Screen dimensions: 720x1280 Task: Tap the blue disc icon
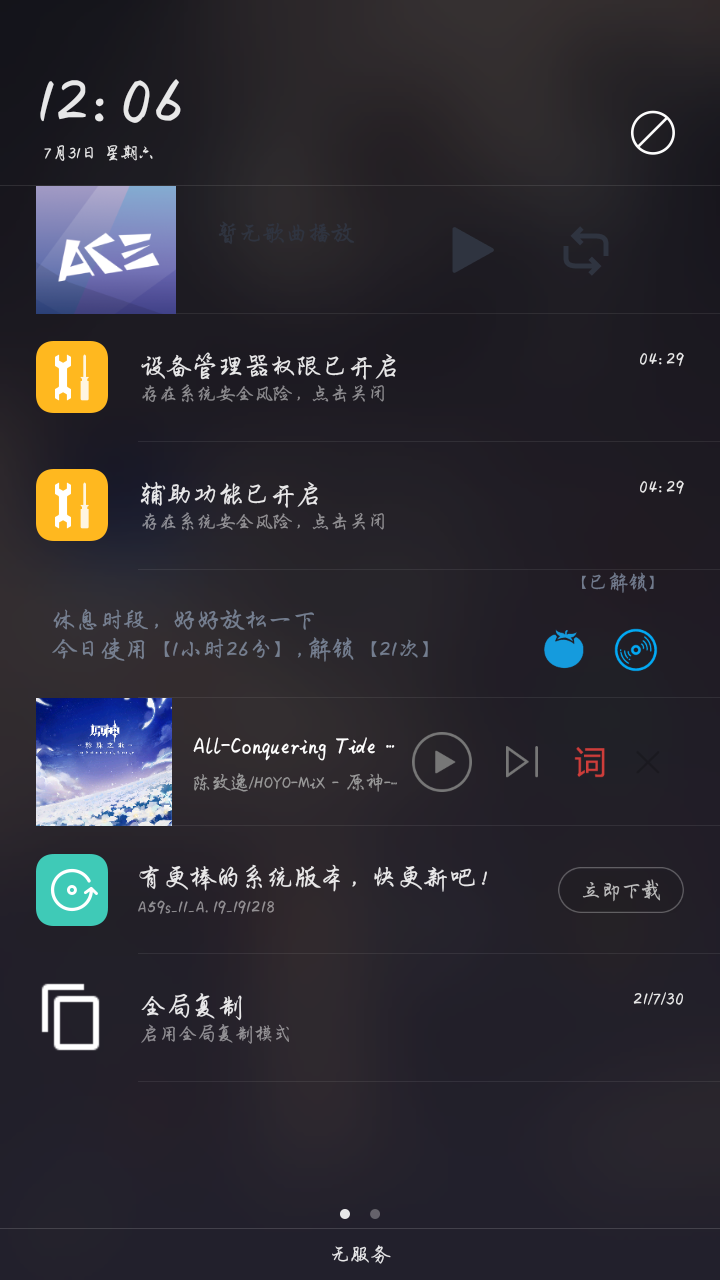636,649
